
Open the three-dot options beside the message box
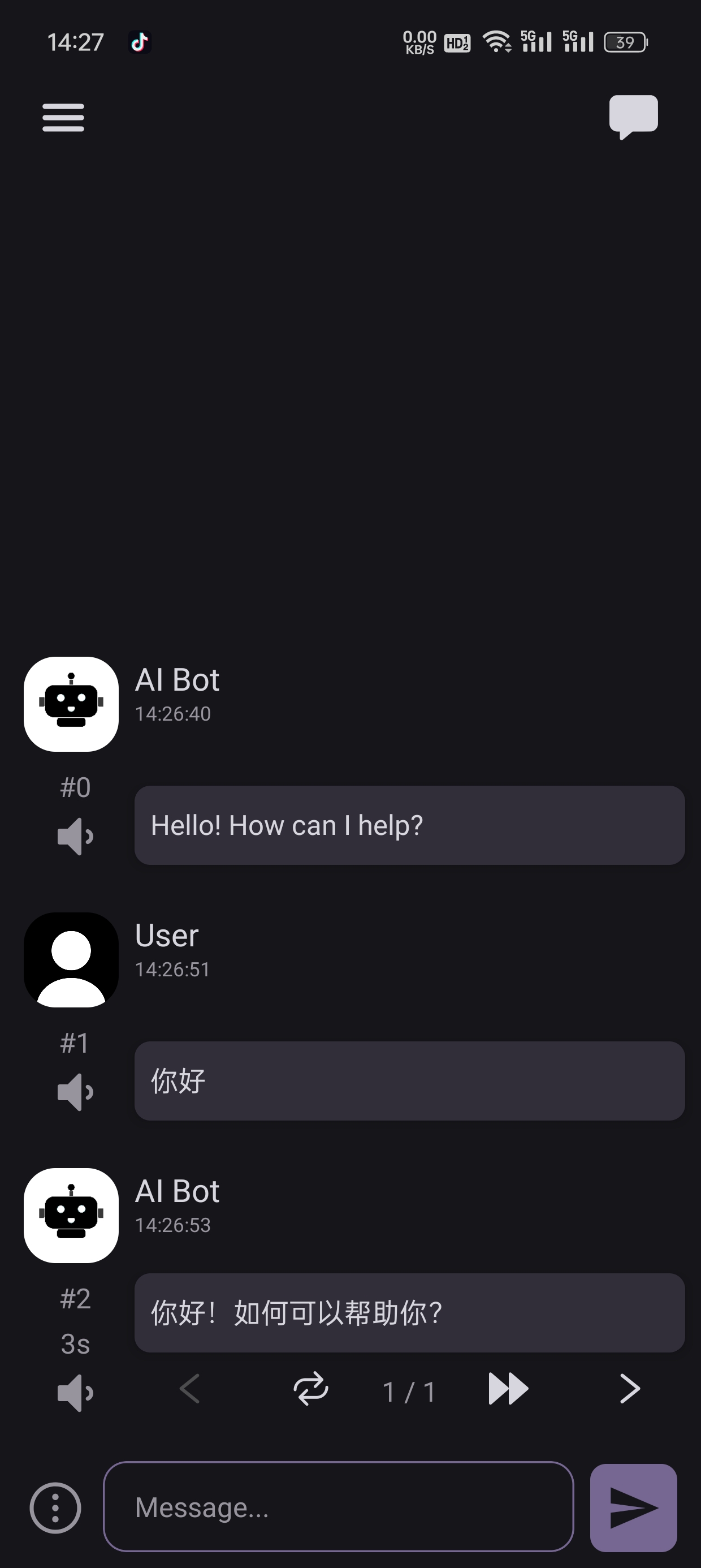55,1507
